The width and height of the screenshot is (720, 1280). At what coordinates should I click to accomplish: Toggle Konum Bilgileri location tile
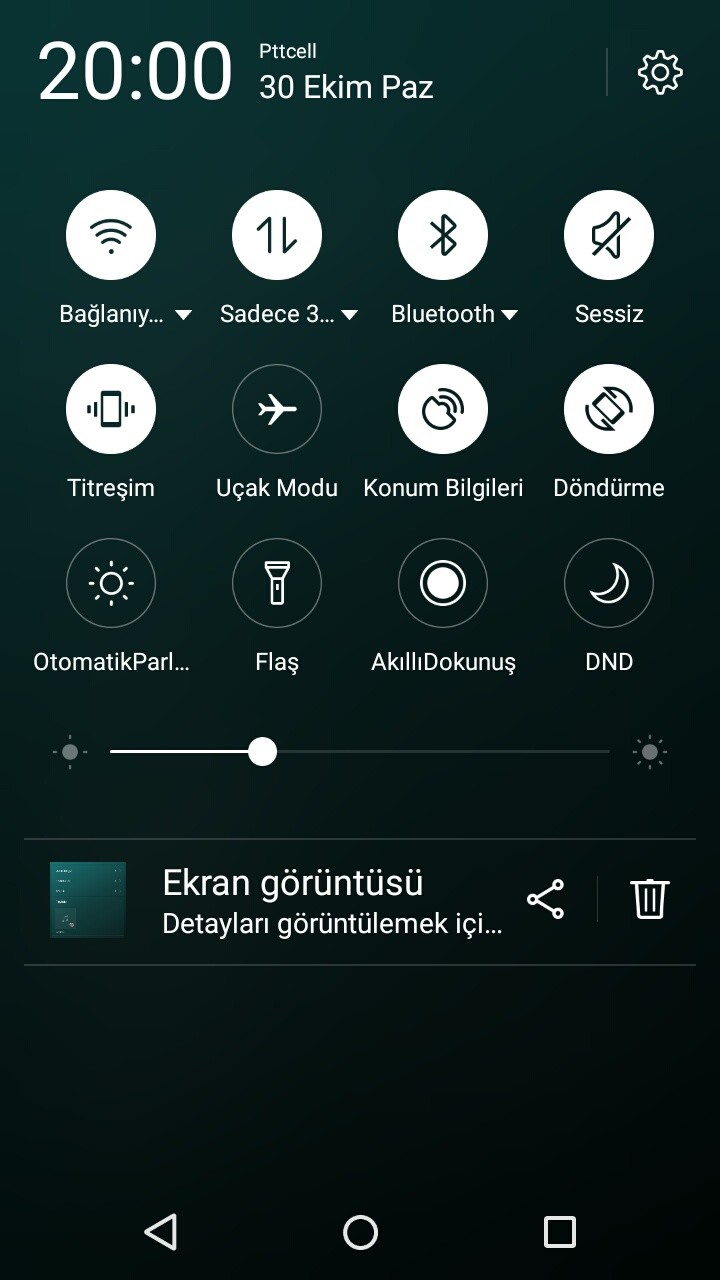443,409
